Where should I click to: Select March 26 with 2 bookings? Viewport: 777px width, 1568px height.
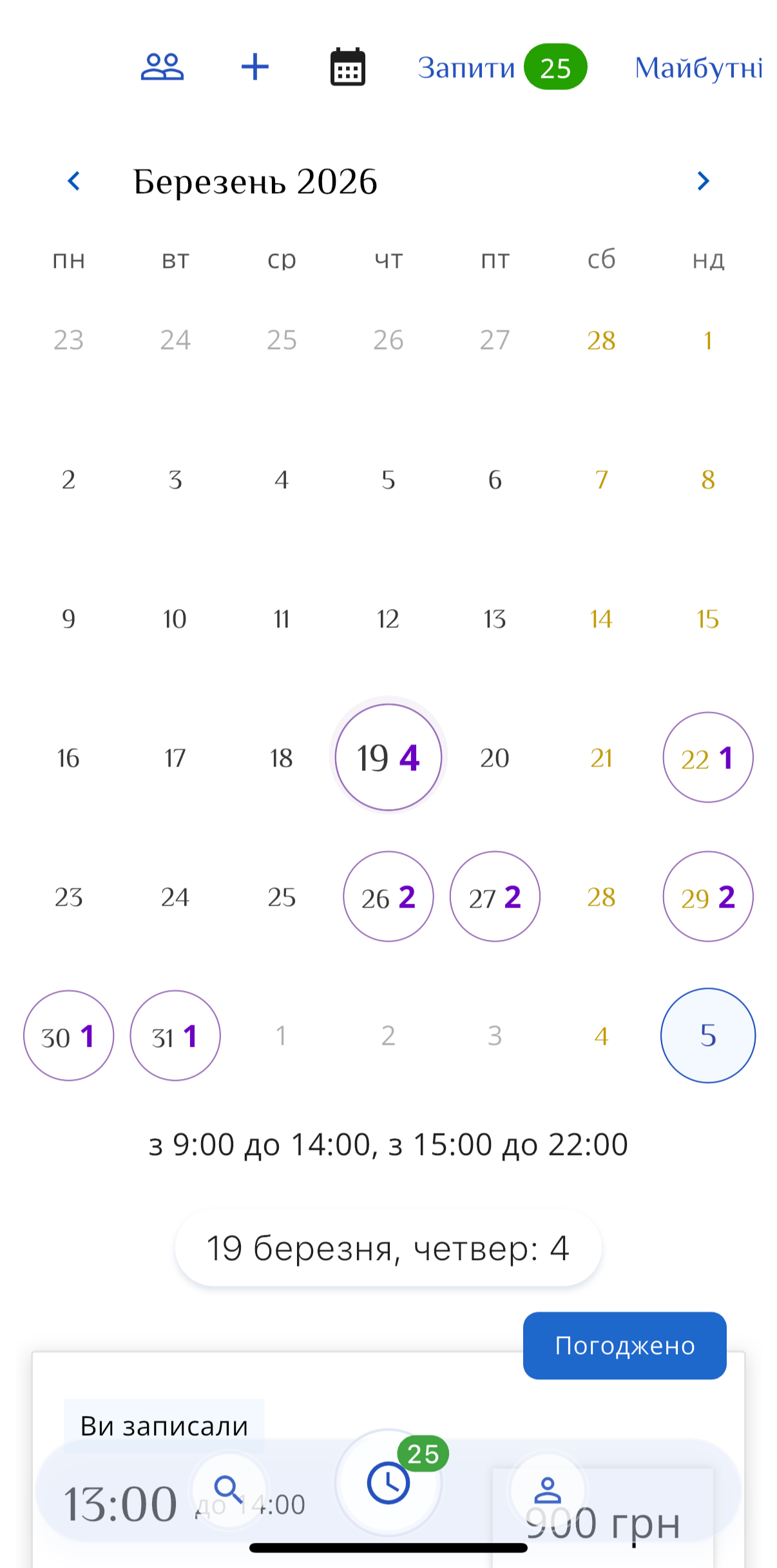(x=388, y=897)
